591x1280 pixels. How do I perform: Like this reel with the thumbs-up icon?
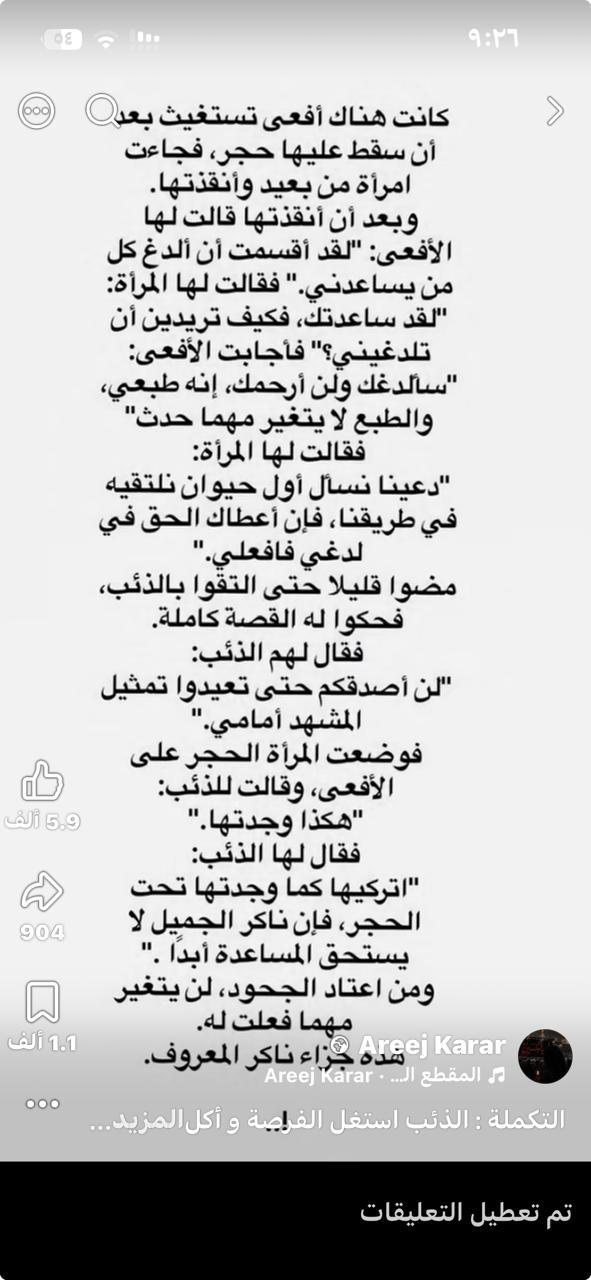42,781
